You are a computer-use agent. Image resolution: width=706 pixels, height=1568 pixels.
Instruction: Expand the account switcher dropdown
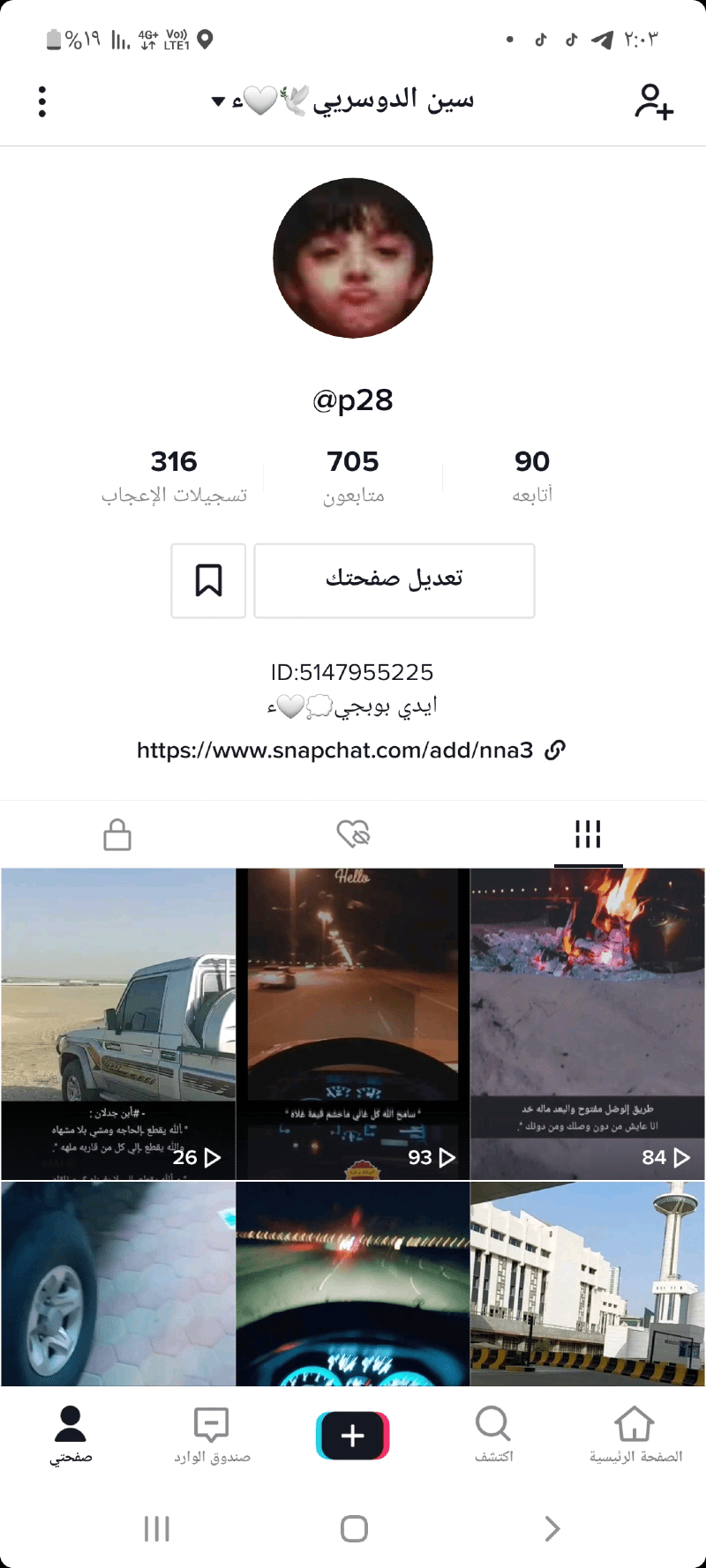coord(219,102)
